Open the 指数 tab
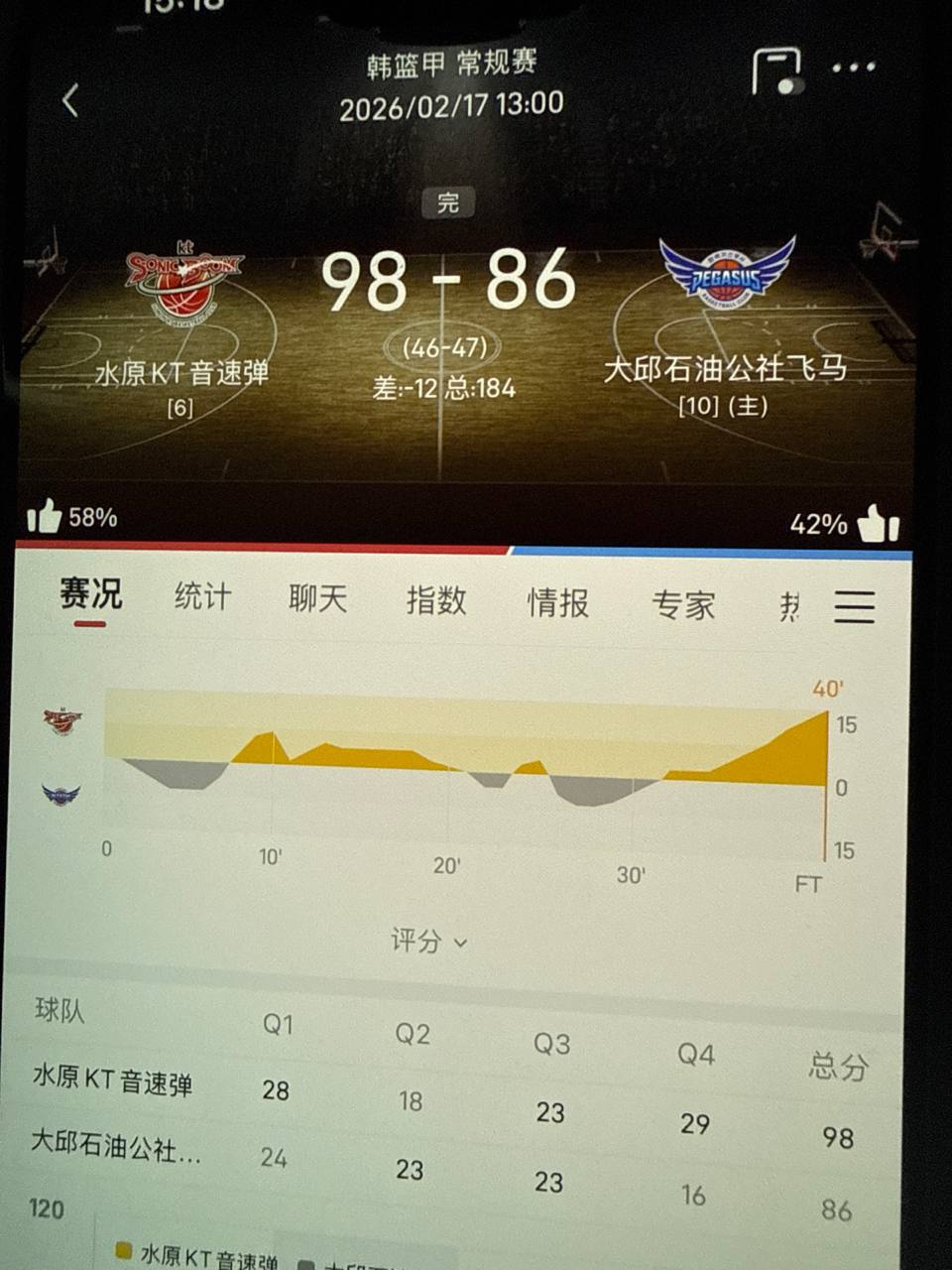 (435, 600)
